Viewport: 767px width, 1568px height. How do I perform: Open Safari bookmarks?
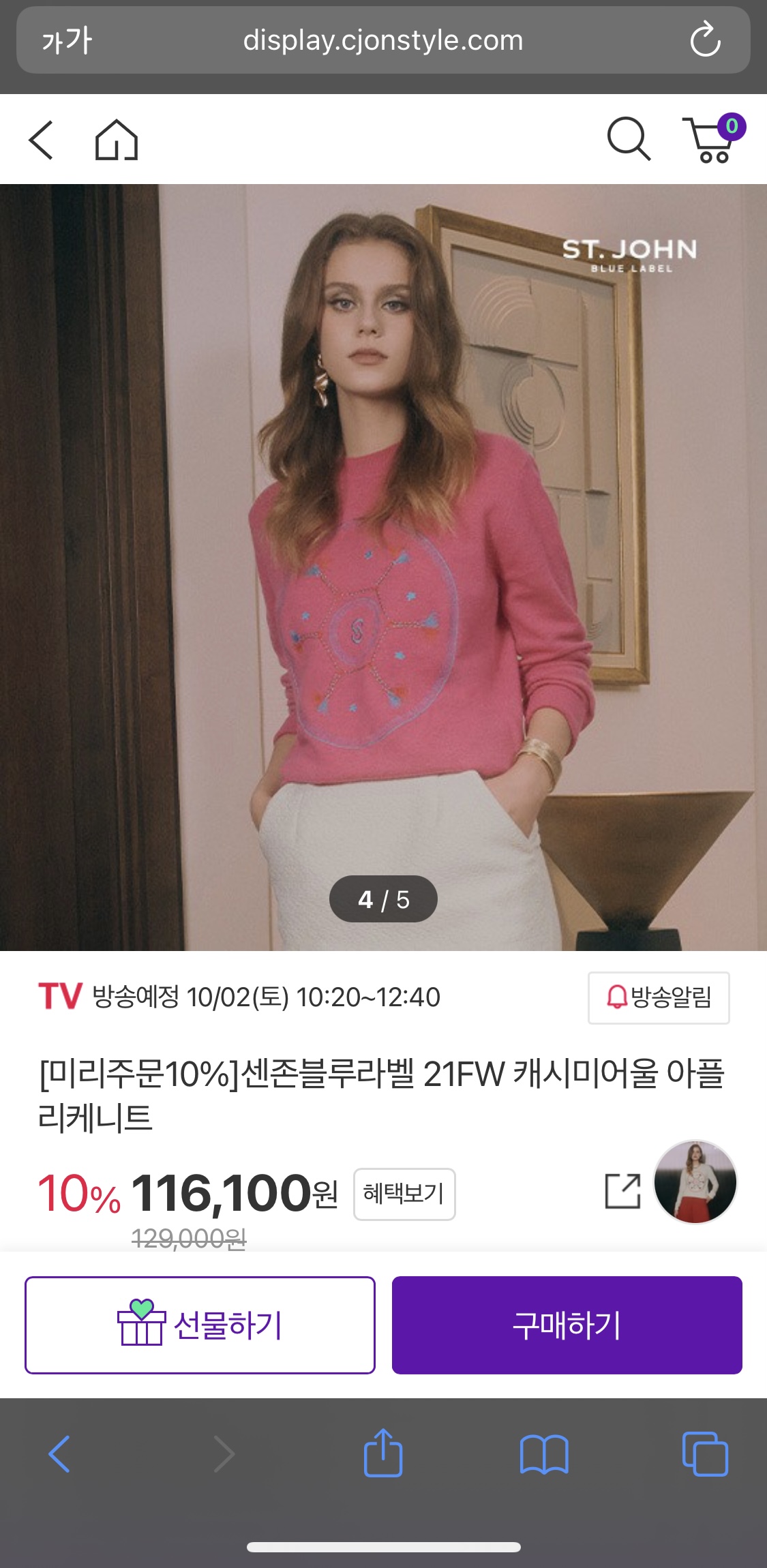click(x=543, y=1454)
